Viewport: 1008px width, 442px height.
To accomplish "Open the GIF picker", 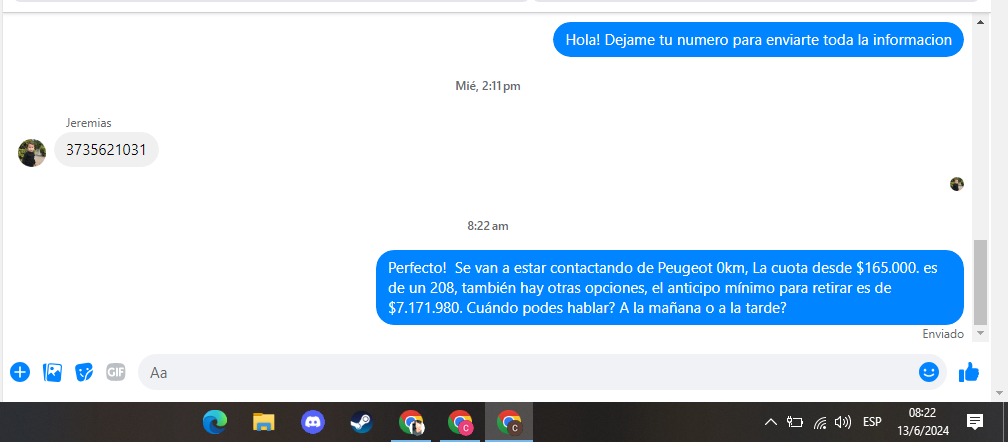I will [x=116, y=372].
